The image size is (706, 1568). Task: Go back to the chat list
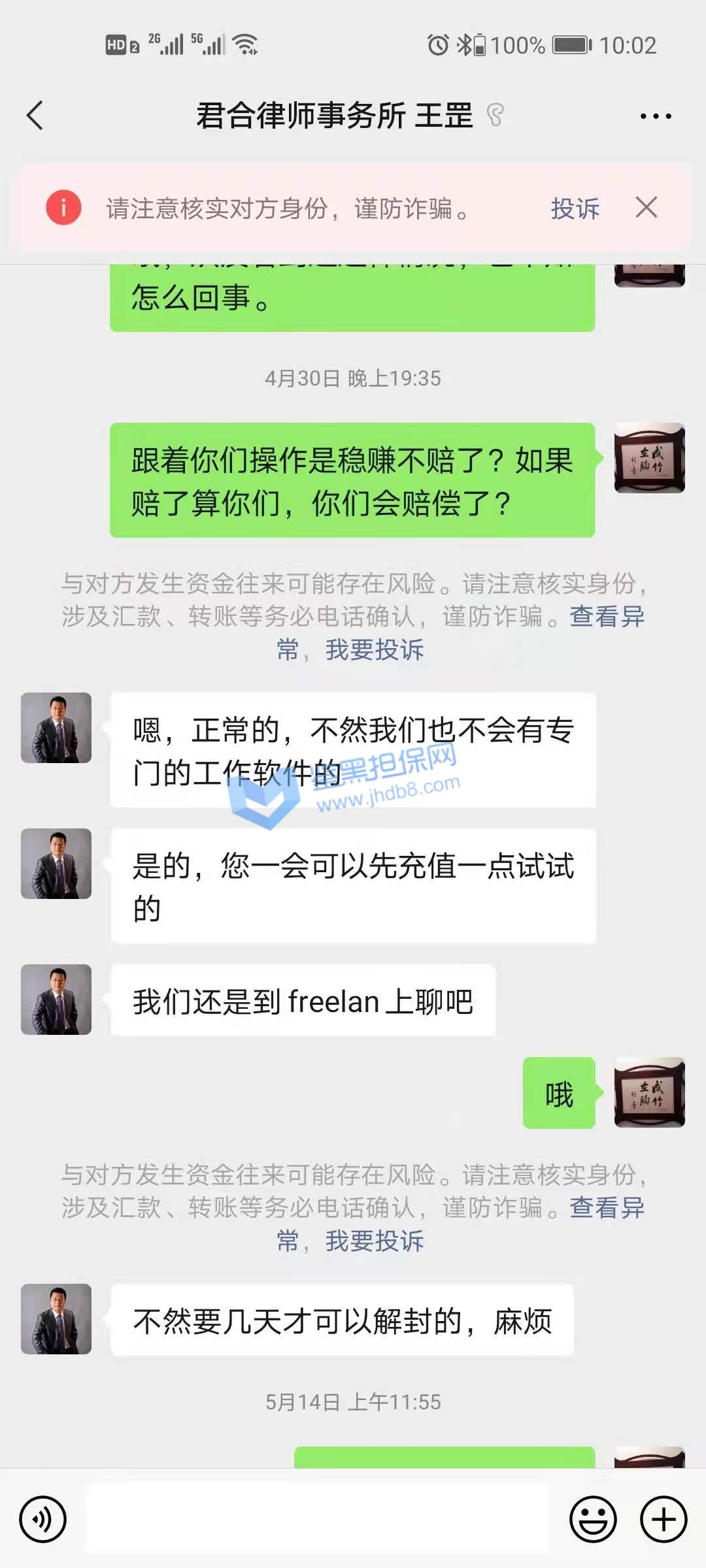click(x=35, y=116)
